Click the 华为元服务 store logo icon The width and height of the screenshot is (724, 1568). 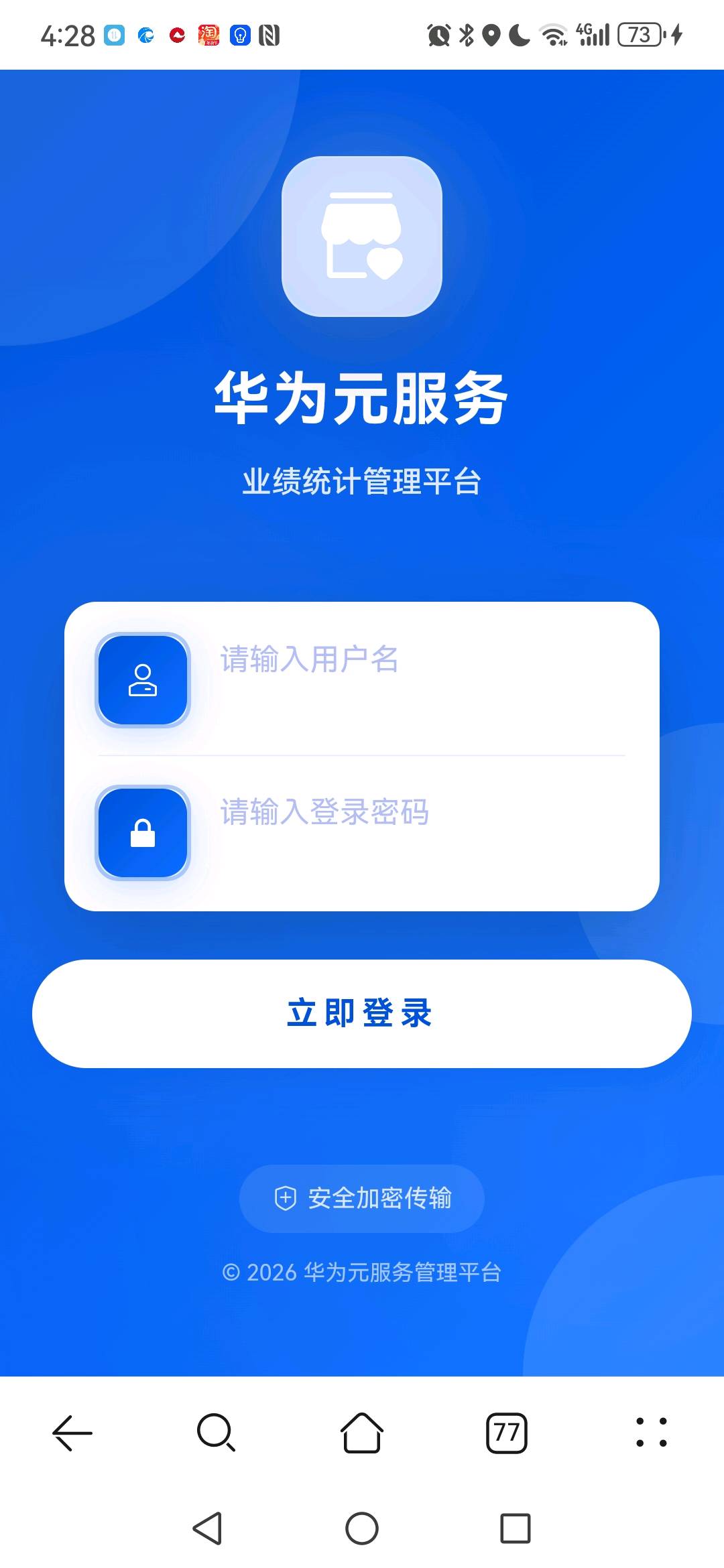point(362,236)
